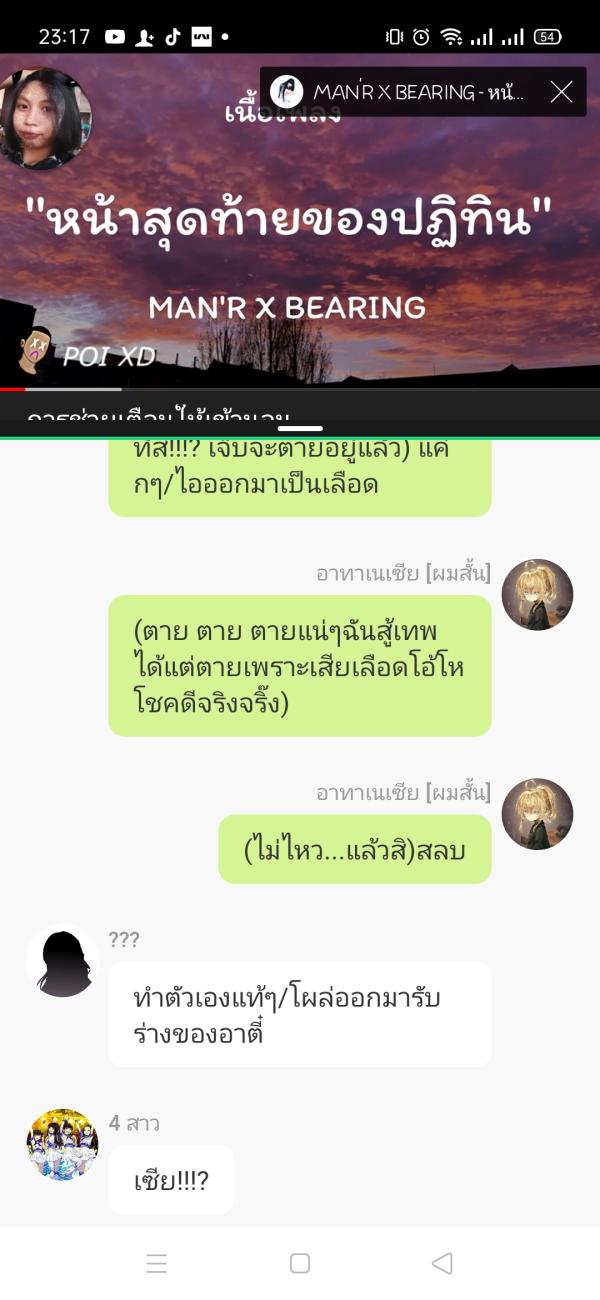Screen dimensions: 600x1300
Task: Dismiss the MAN'R X BEARING music banner
Action: [x=562, y=92]
